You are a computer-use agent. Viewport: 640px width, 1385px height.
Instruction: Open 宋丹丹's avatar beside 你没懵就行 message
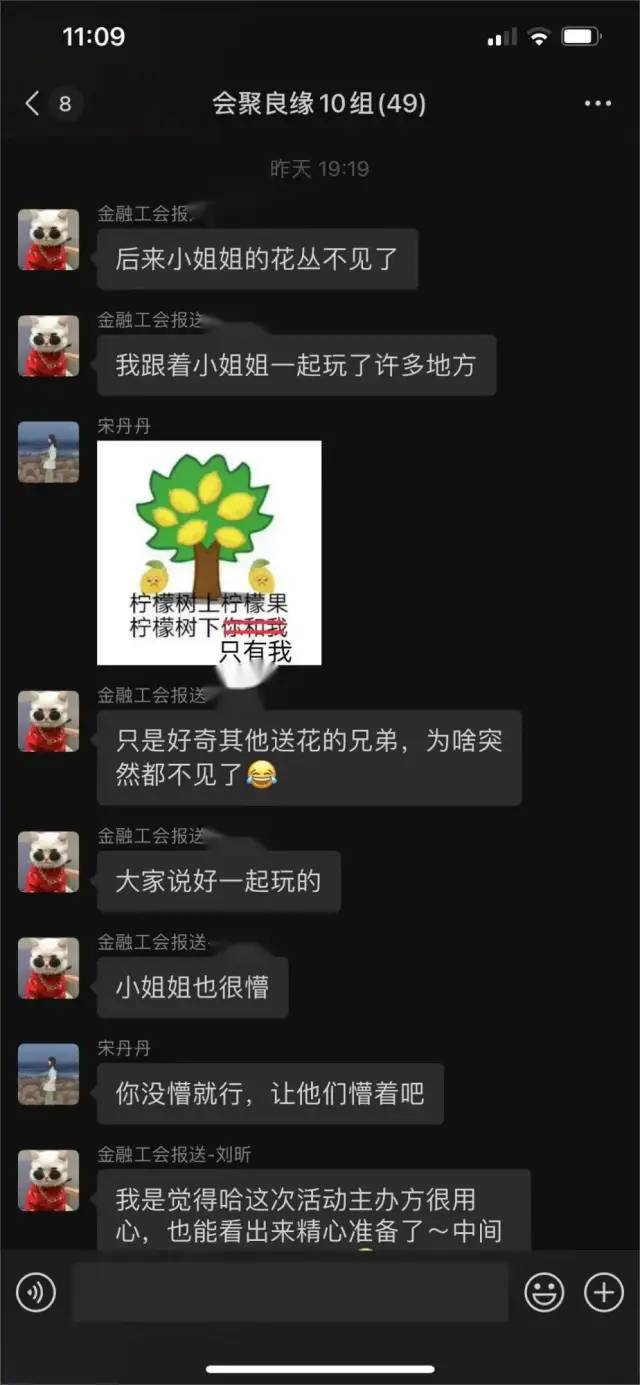tap(48, 1074)
